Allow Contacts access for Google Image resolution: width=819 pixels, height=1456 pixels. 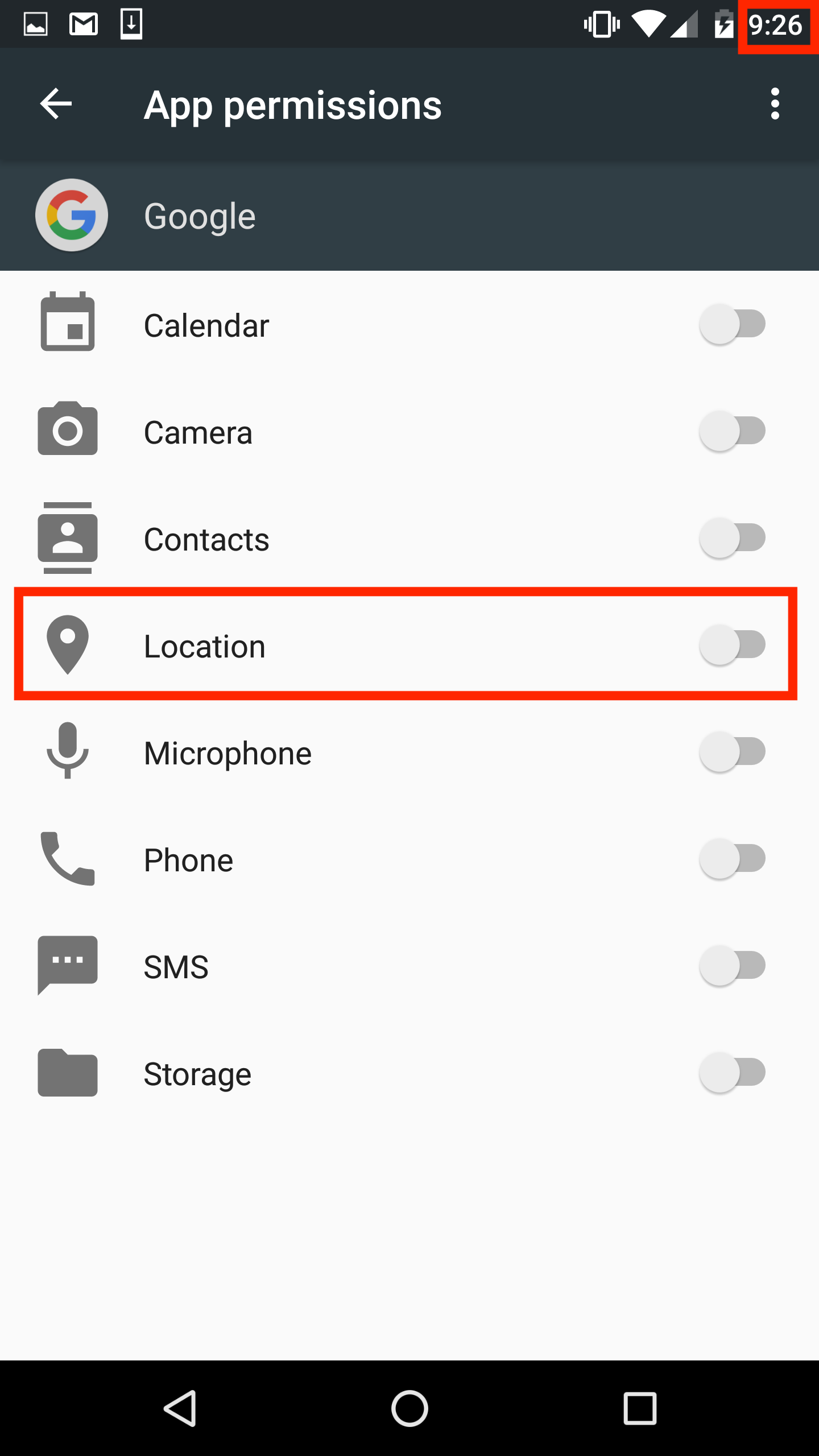pos(732,539)
